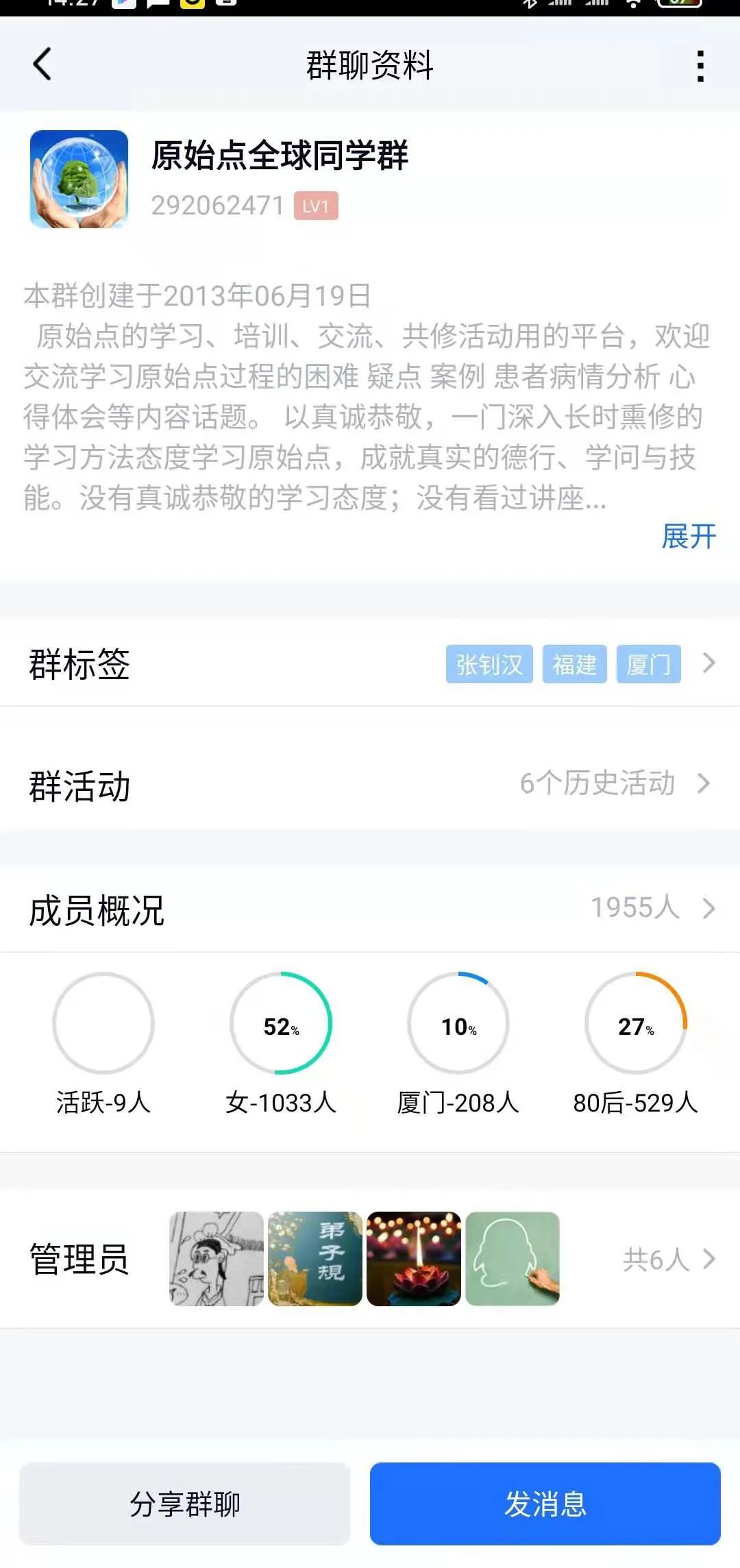Toggle the 厦门 group tag
This screenshot has height=1568, width=740.
[x=649, y=663]
